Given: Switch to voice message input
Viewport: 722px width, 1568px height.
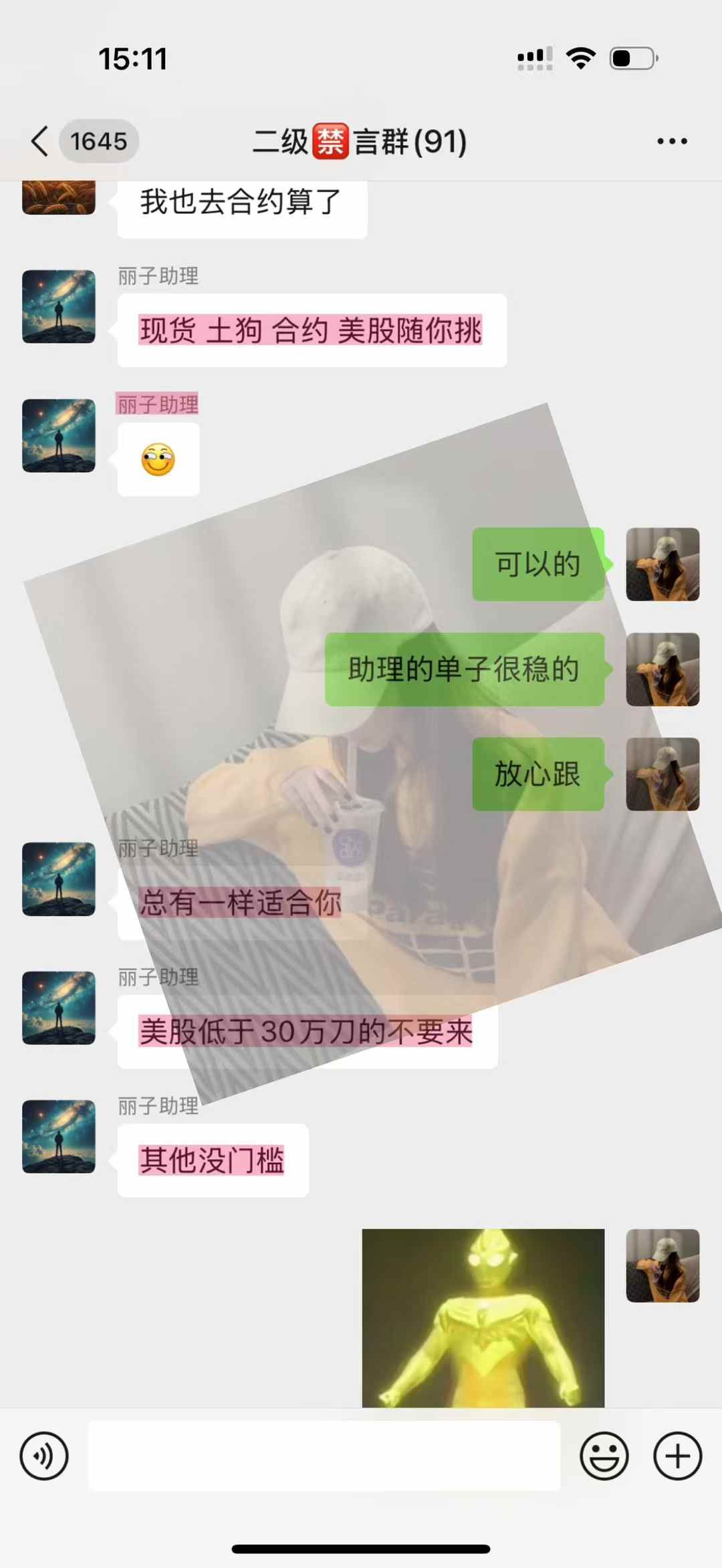Looking at the screenshot, I should click(x=44, y=1456).
